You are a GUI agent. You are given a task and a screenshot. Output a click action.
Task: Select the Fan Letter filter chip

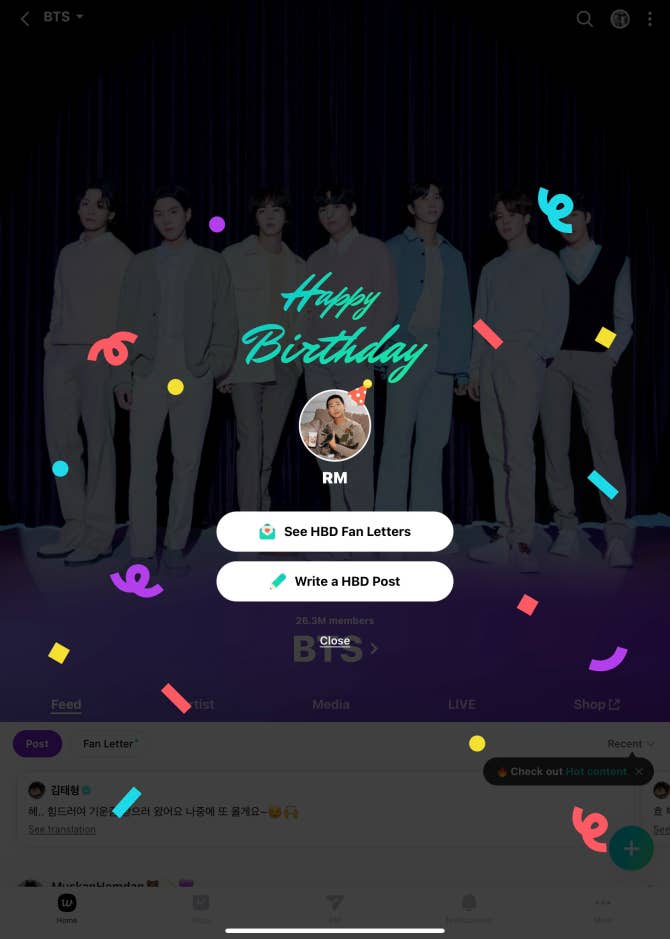pos(110,744)
